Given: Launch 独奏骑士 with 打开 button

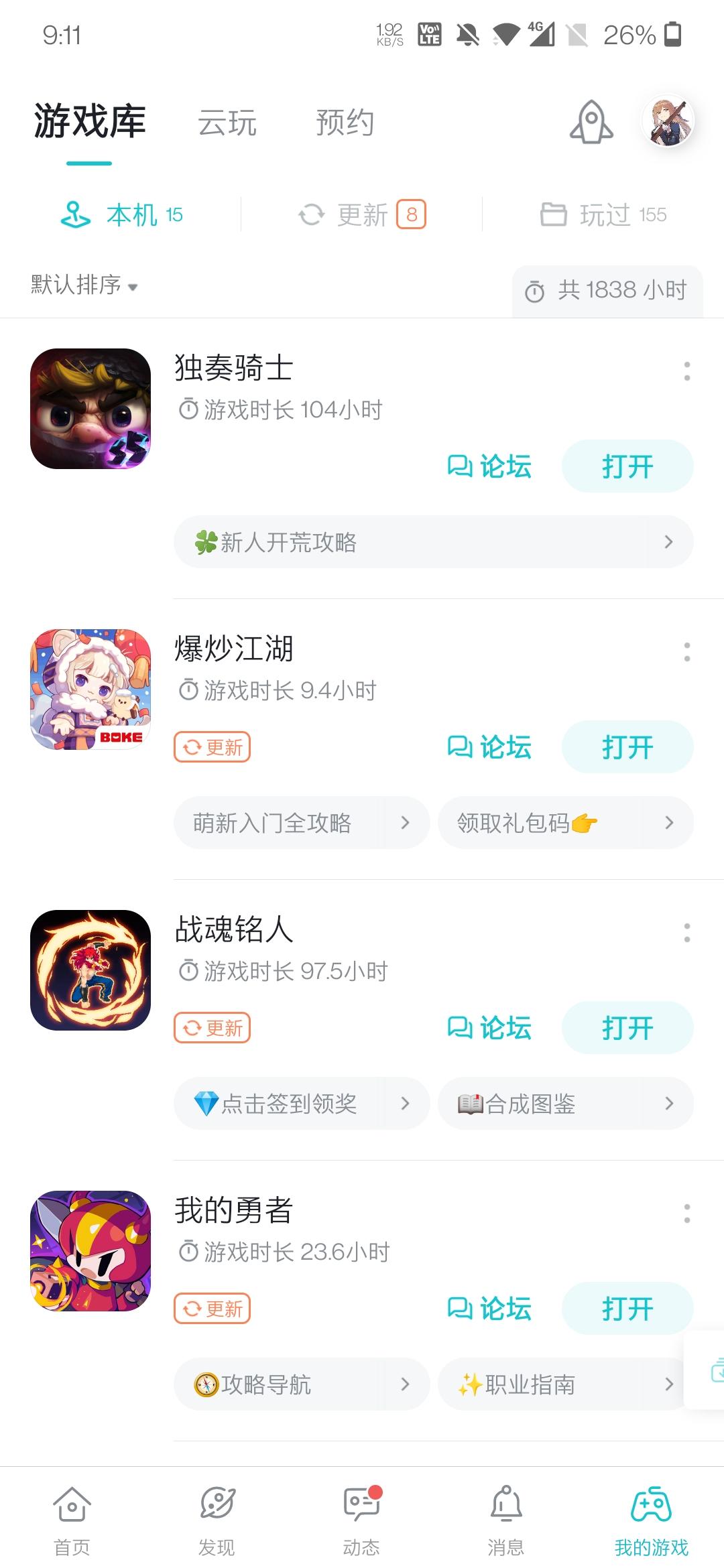Looking at the screenshot, I should click(627, 466).
